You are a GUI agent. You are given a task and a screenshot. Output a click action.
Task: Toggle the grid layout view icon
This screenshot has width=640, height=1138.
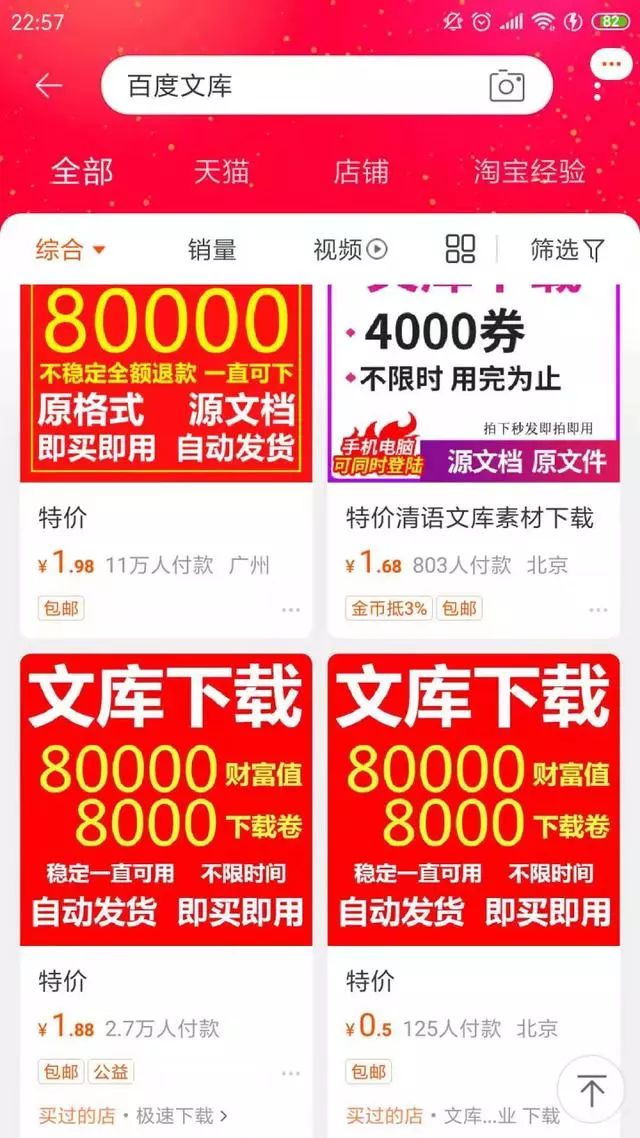coord(460,249)
